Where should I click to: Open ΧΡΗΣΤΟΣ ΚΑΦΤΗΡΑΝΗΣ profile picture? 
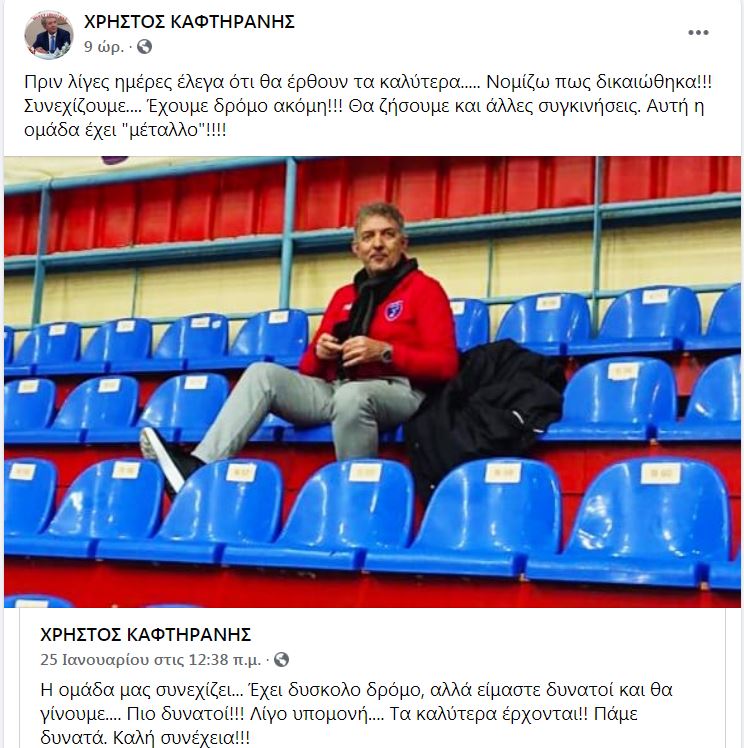click(48, 35)
